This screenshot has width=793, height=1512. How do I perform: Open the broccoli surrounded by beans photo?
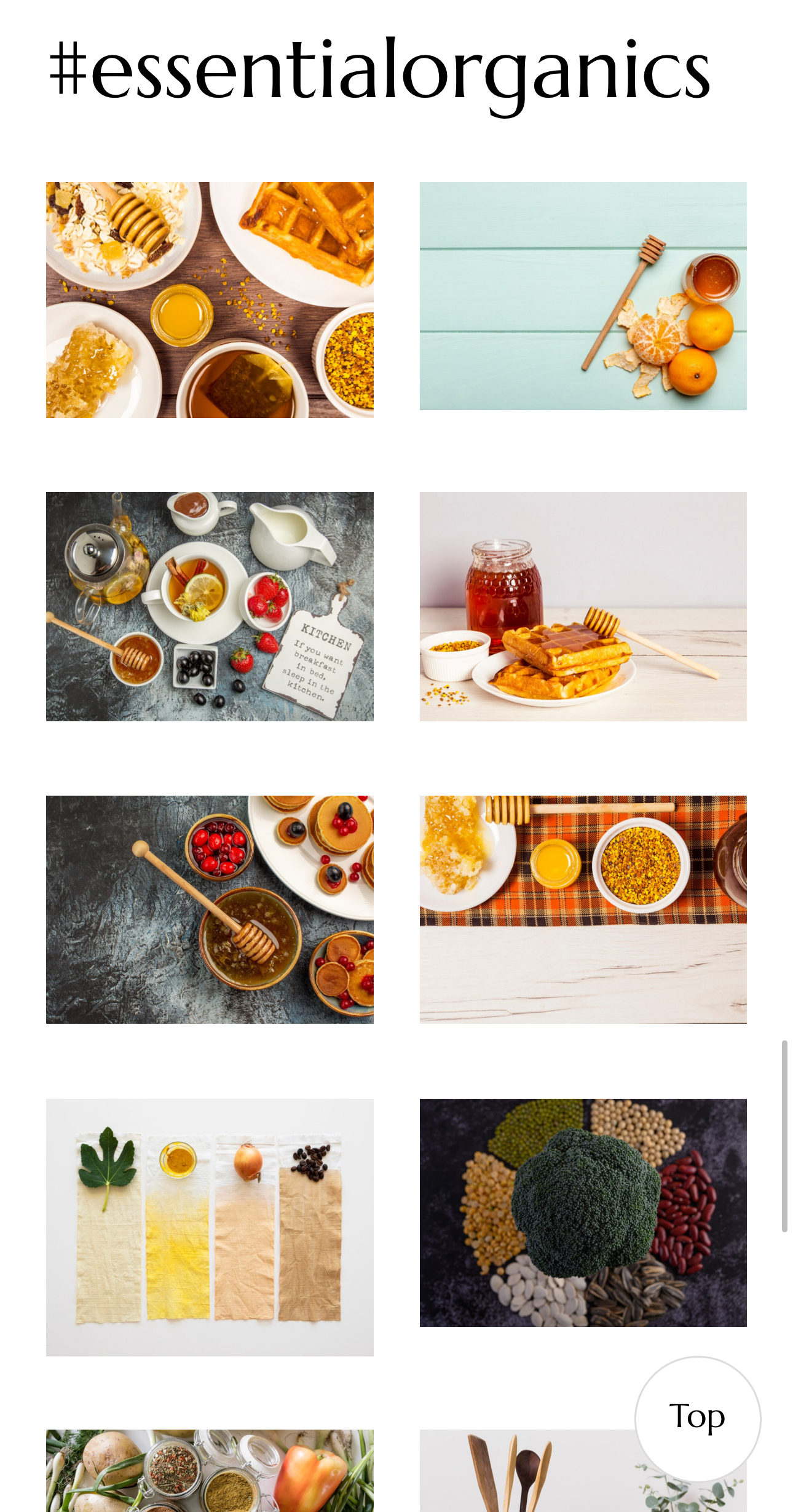[583, 1212]
